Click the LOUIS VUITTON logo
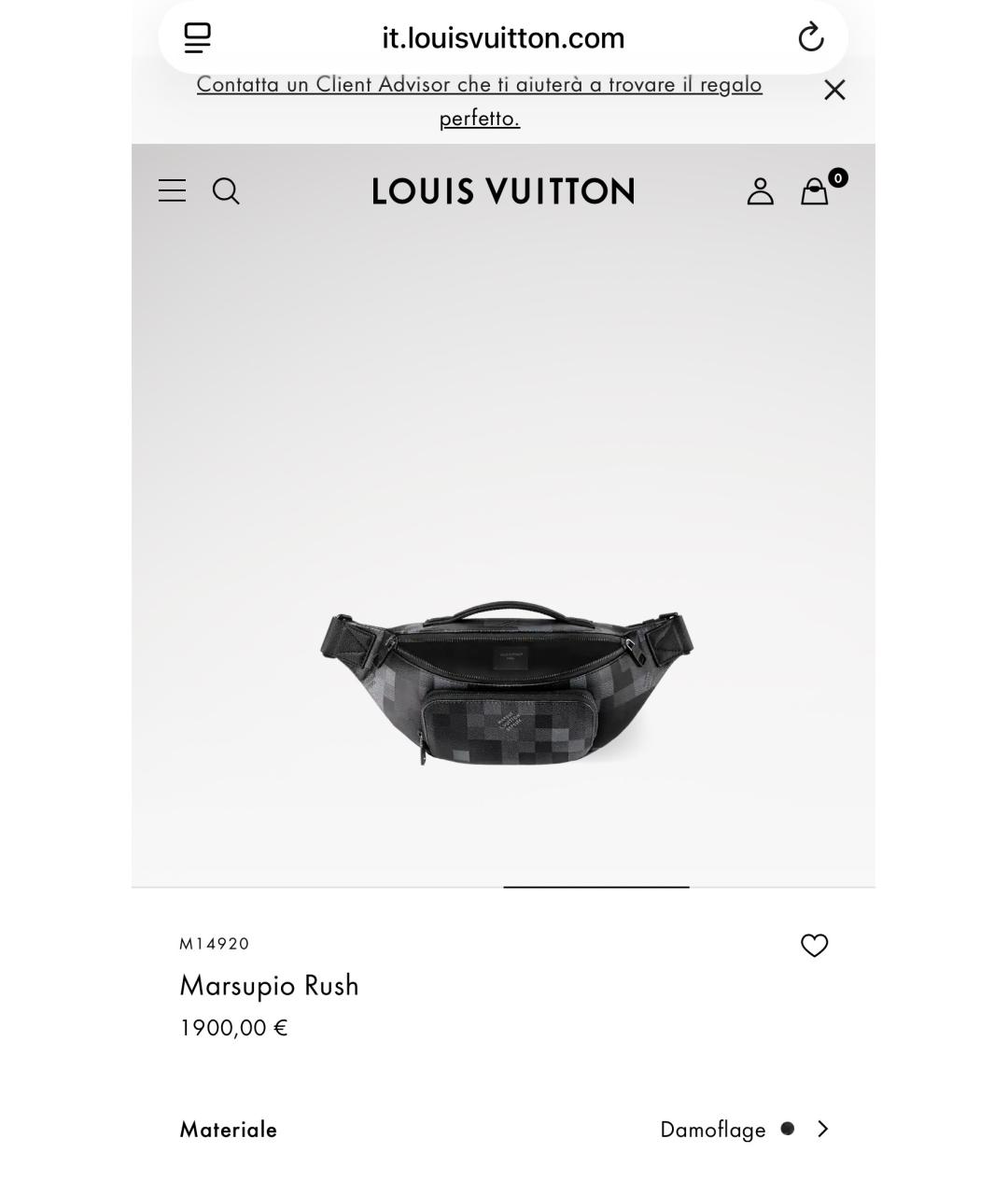 (503, 190)
